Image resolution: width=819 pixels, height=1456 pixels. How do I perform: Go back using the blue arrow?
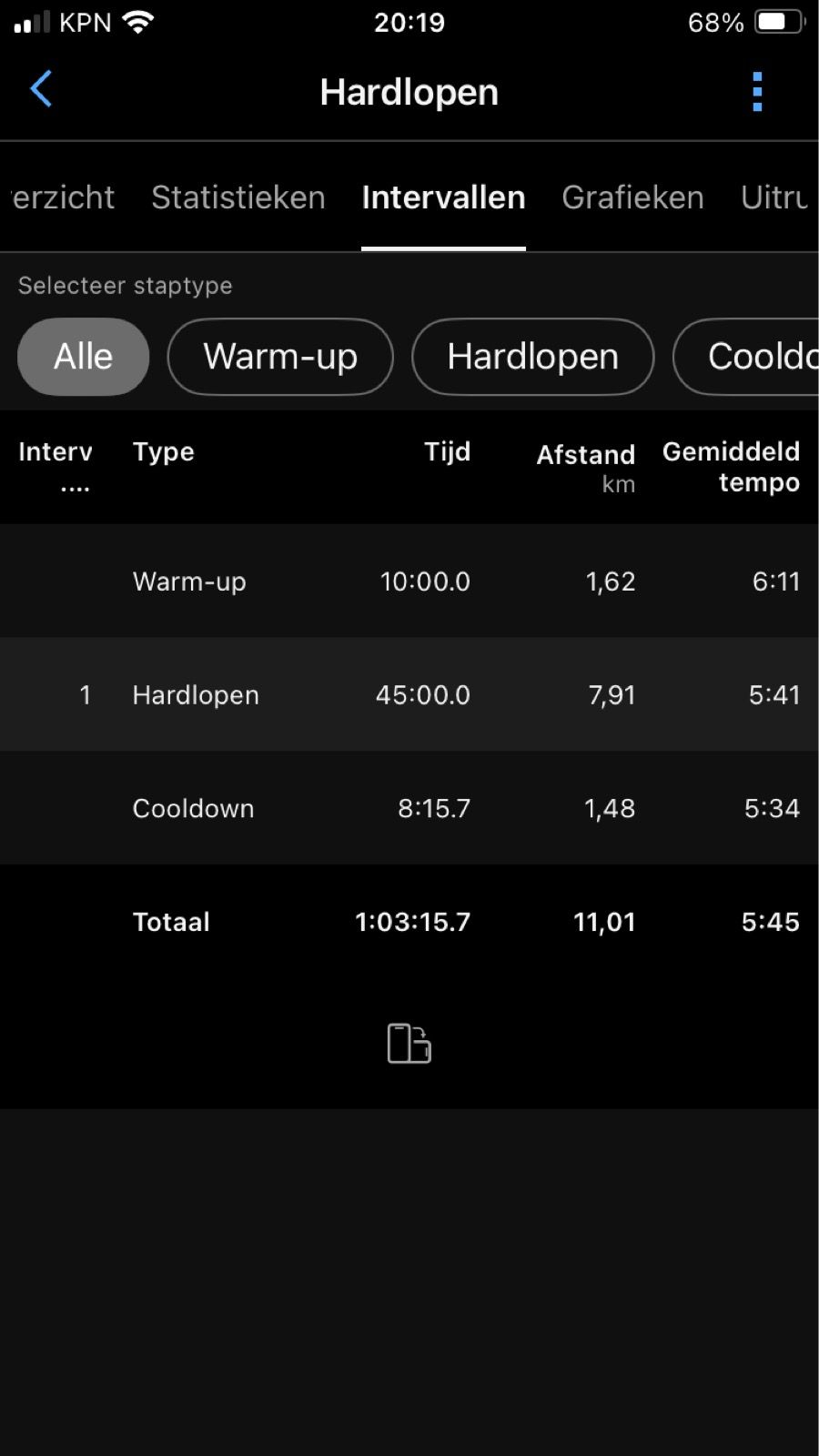(41, 90)
